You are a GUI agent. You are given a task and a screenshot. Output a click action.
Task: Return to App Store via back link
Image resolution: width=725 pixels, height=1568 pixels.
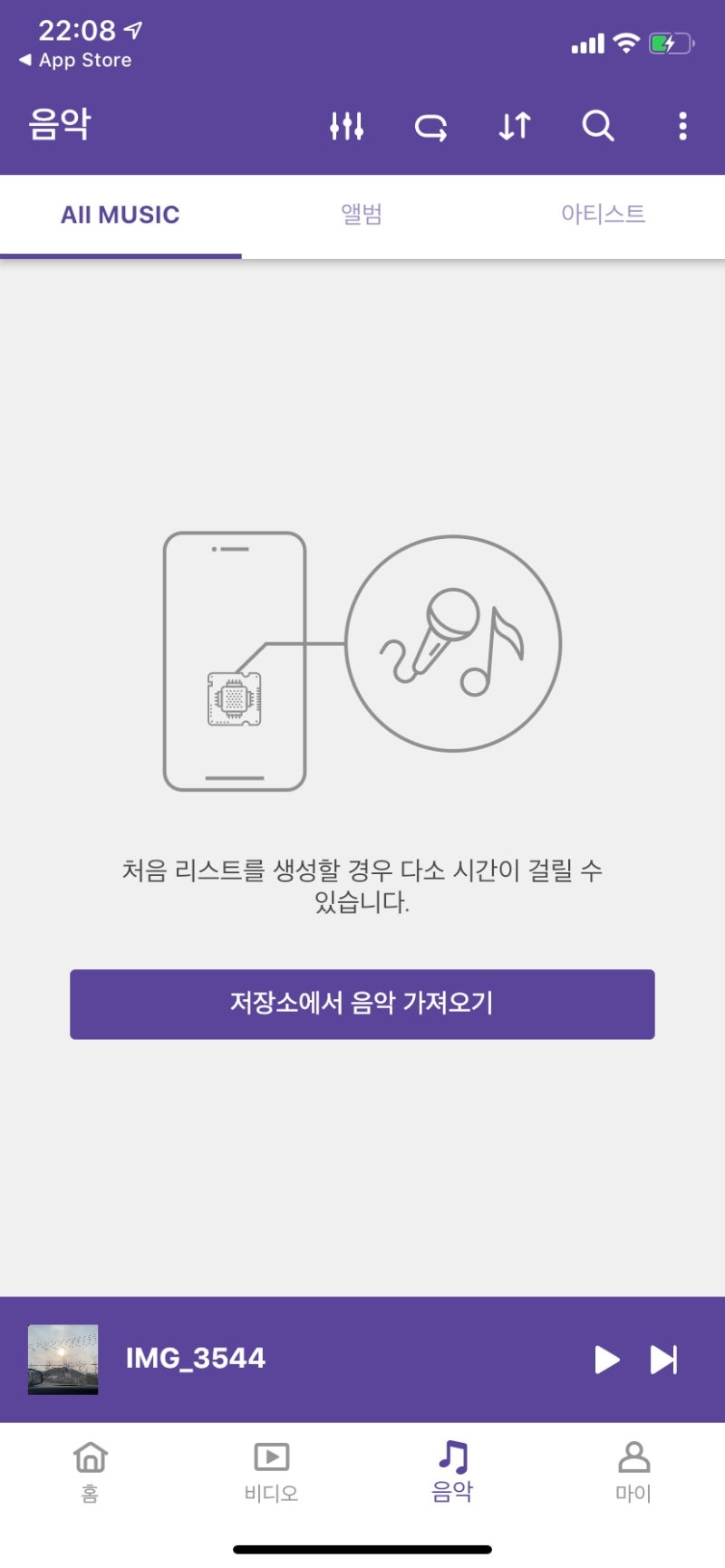[x=75, y=61]
